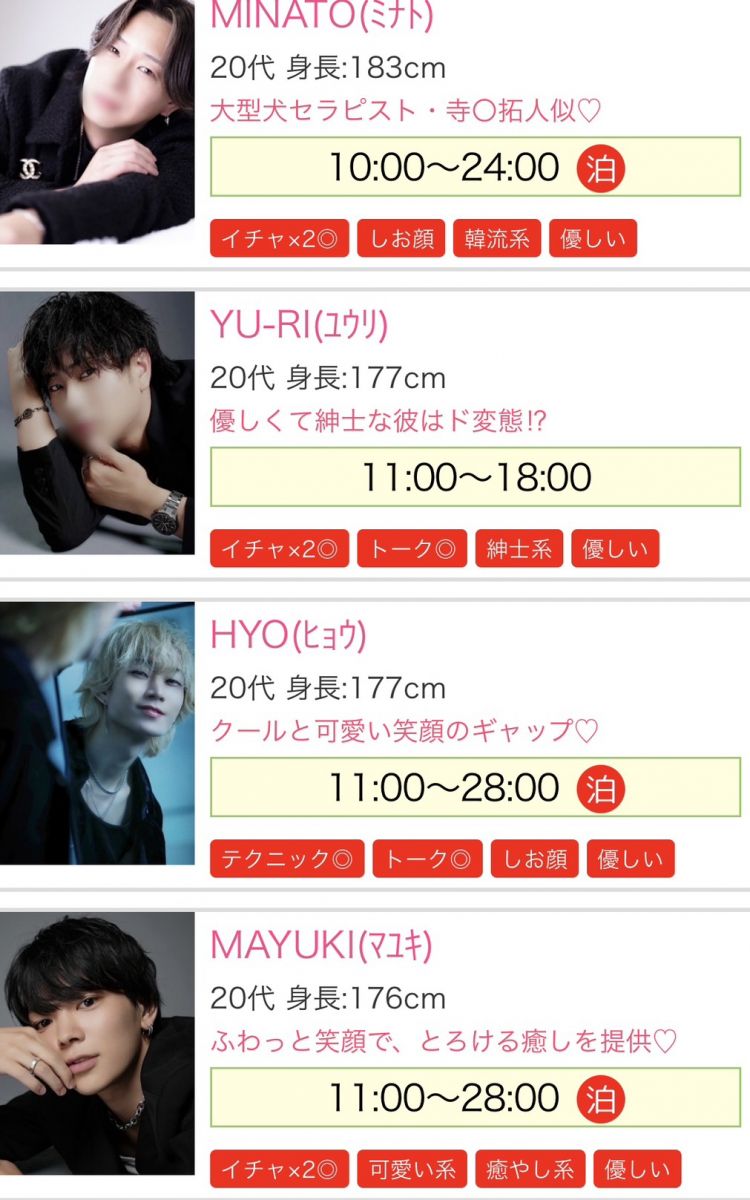Select the photo in HYO's listing
The image size is (750, 1200).
click(97, 733)
